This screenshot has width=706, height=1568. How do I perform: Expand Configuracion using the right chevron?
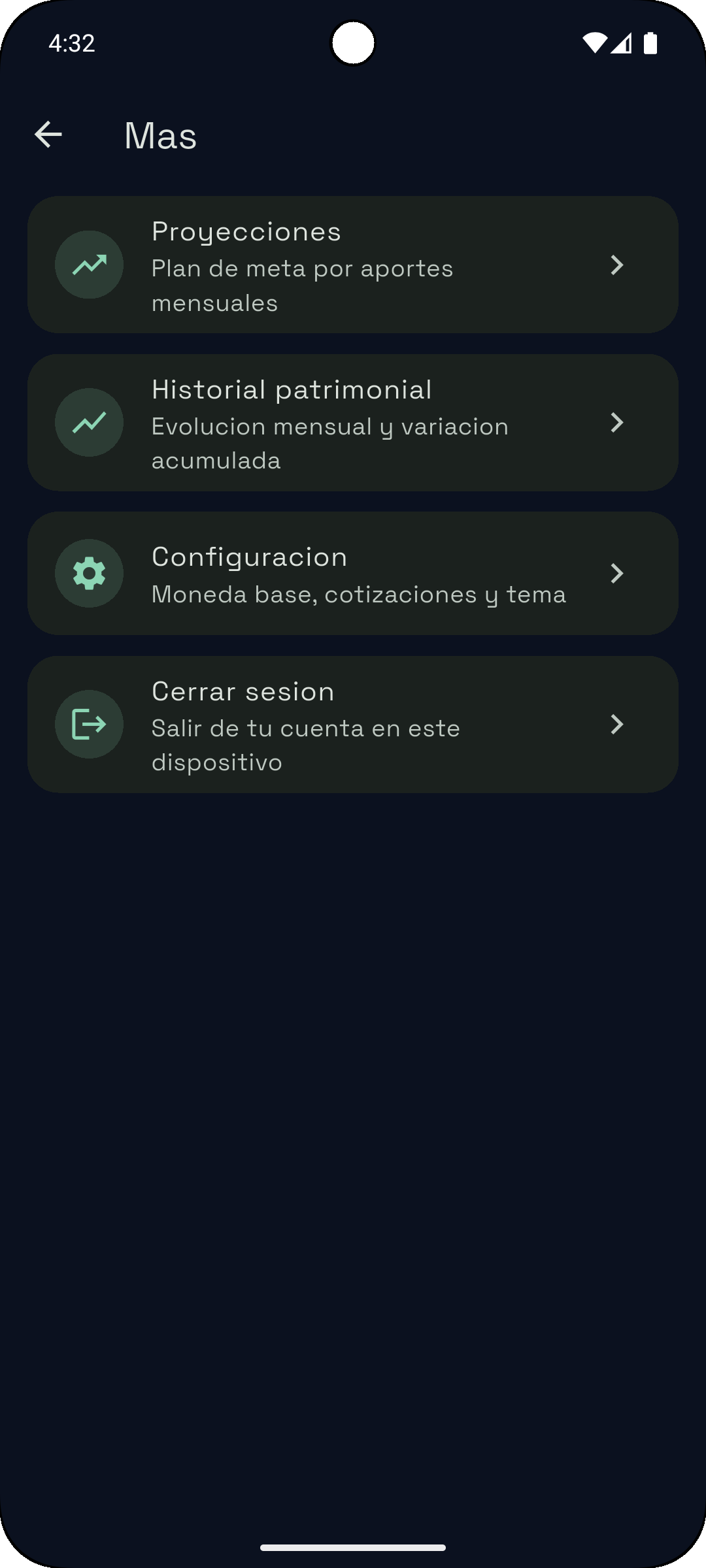tap(617, 573)
